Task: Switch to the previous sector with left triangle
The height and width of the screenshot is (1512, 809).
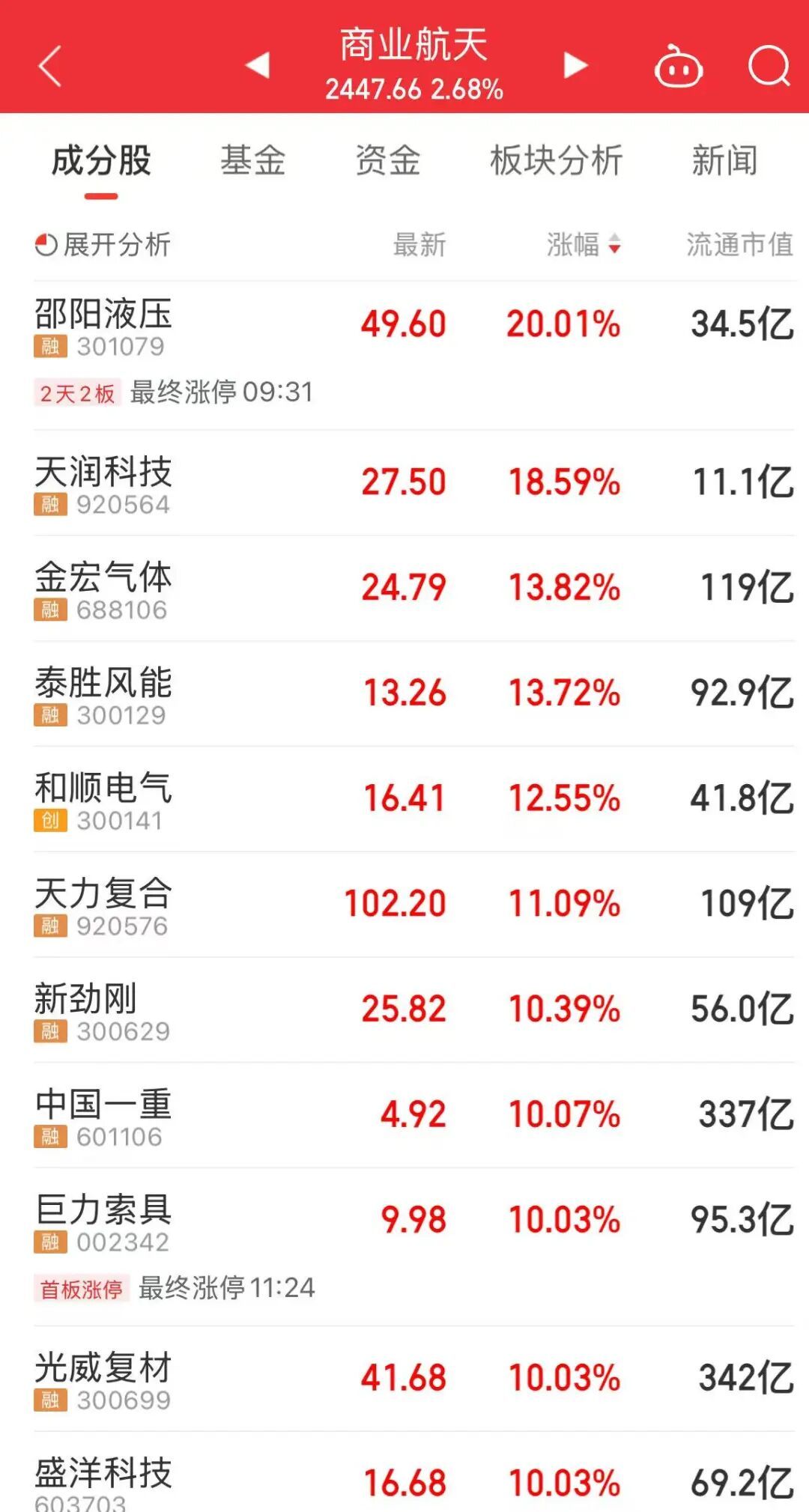Action: point(258,65)
